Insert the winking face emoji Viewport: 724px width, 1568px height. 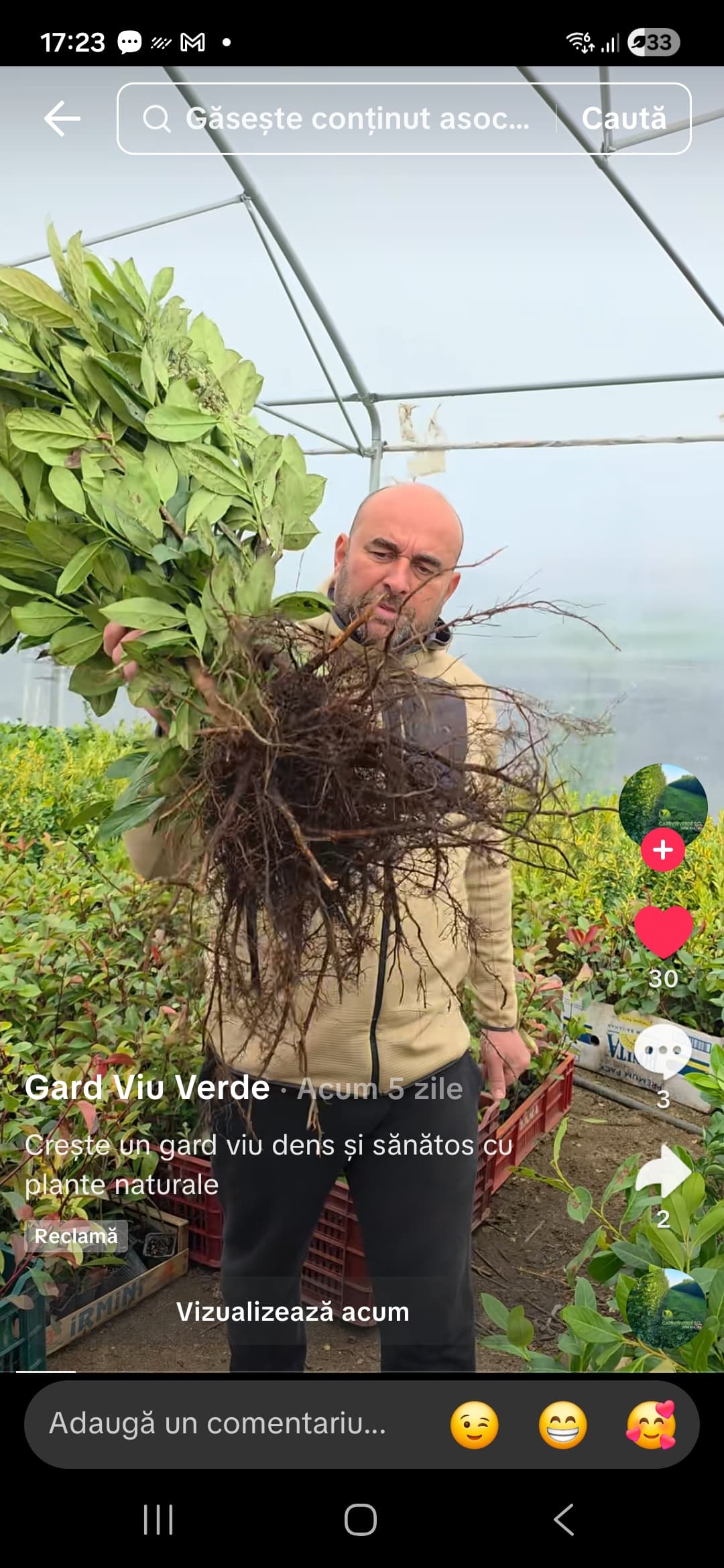pyautogui.click(x=475, y=1425)
